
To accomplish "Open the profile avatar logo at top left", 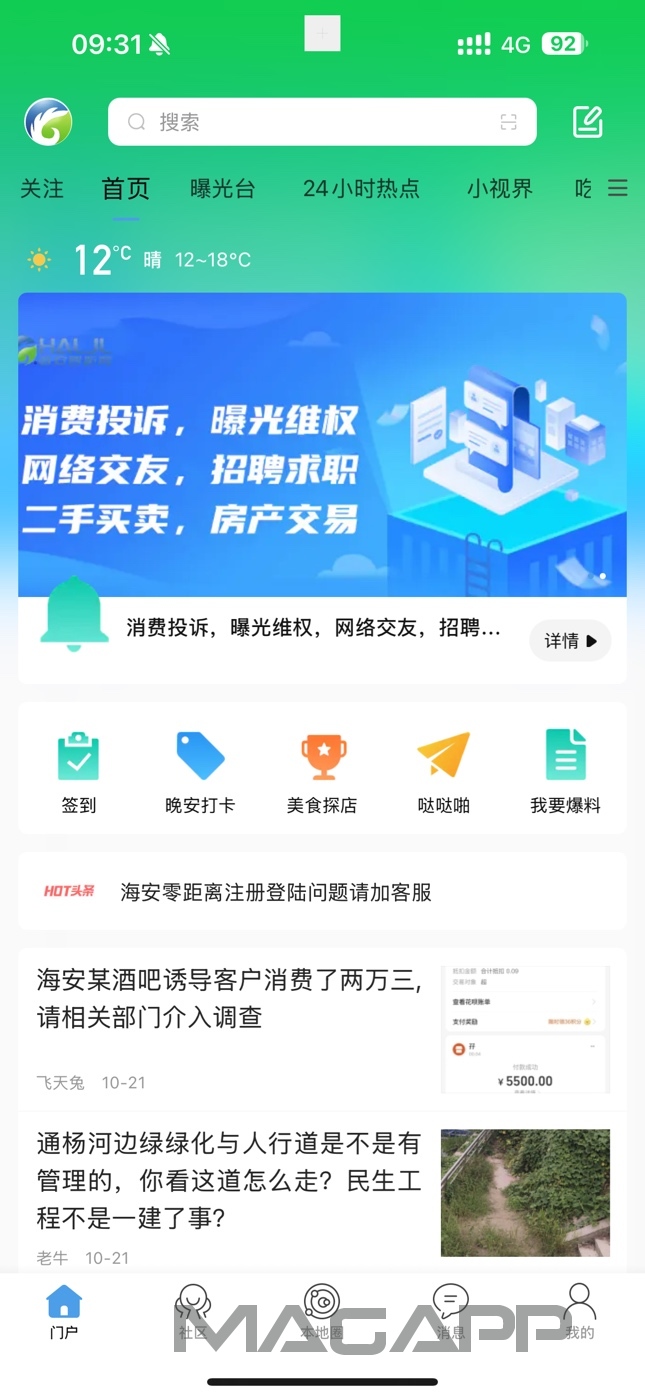I will pyautogui.click(x=48, y=122).
